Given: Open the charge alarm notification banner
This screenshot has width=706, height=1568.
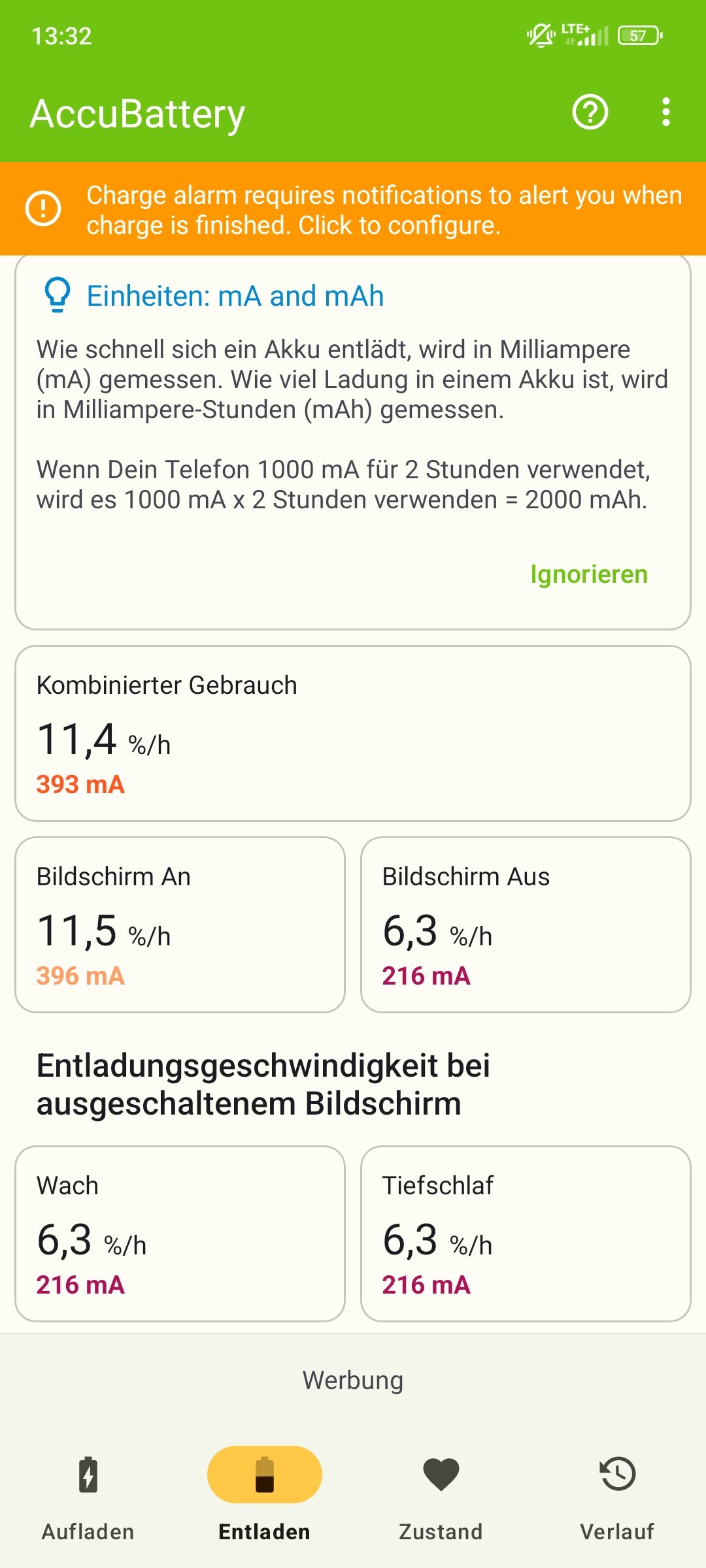Looking at the screenshot, I should tap(353, 209).
